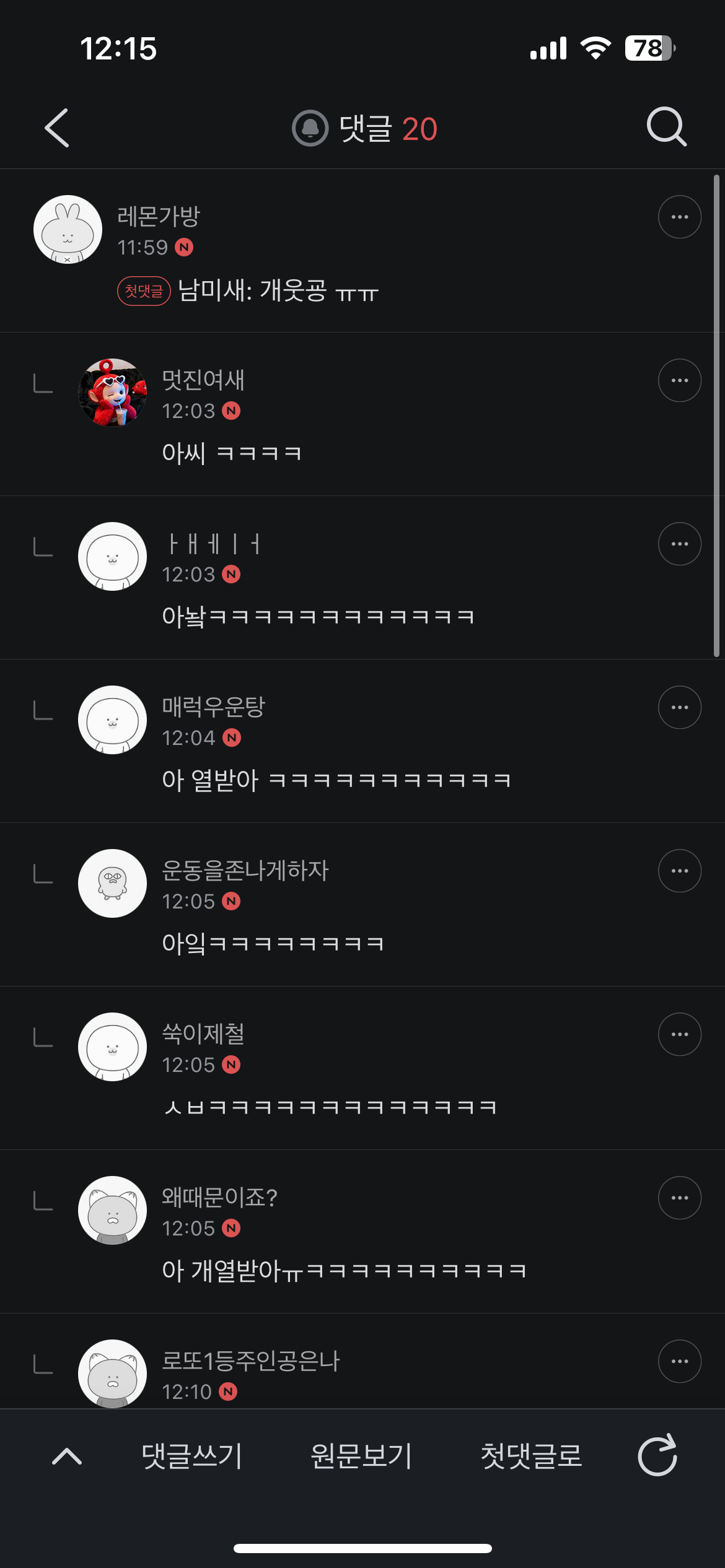Refresh the comments list
Image resolution: width=725 pixels, height=1568 pixels.
(x=657, y=1456)
